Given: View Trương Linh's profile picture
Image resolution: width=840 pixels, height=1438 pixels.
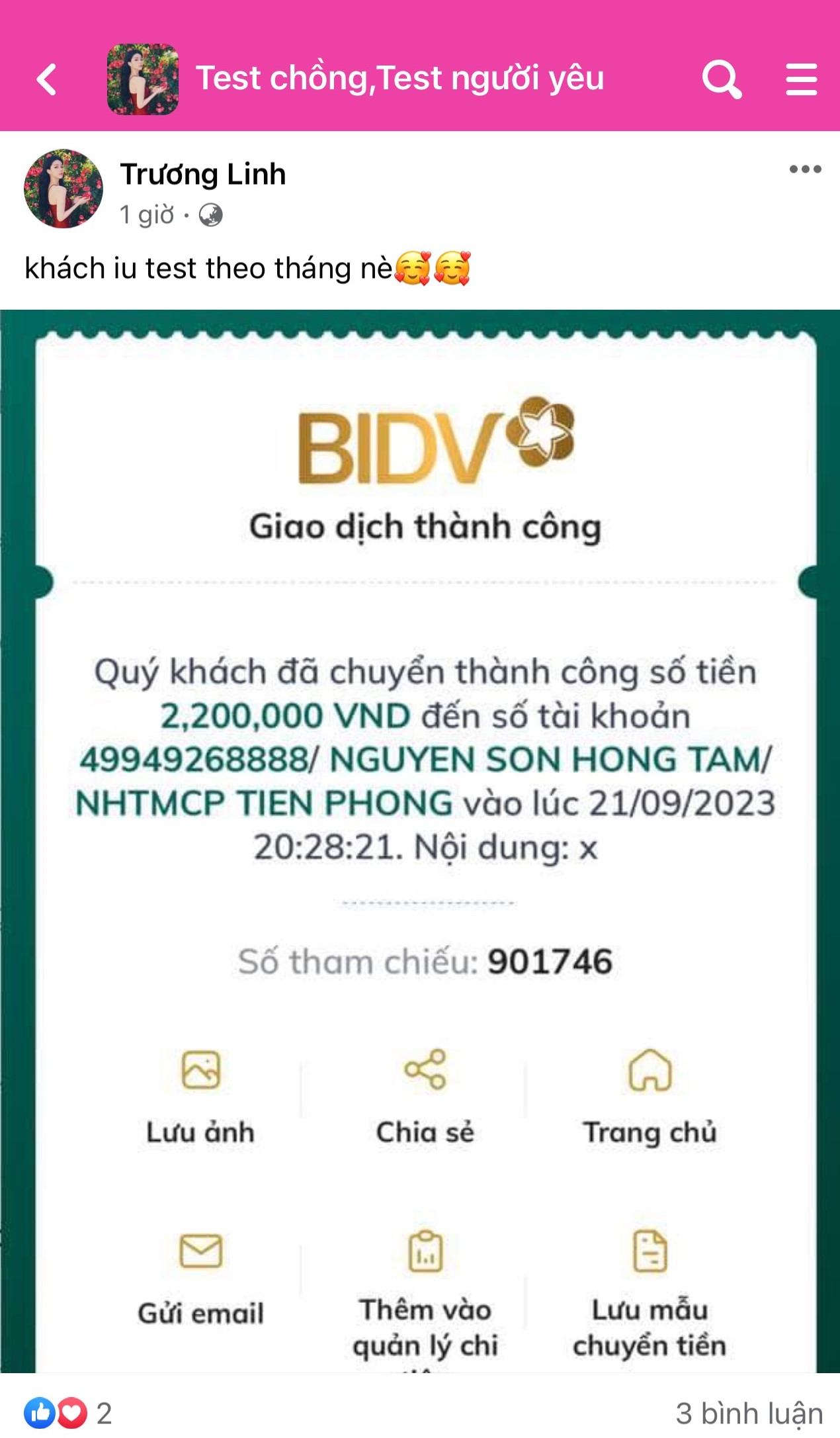Looking at the screenshot, I should (63, 189).
